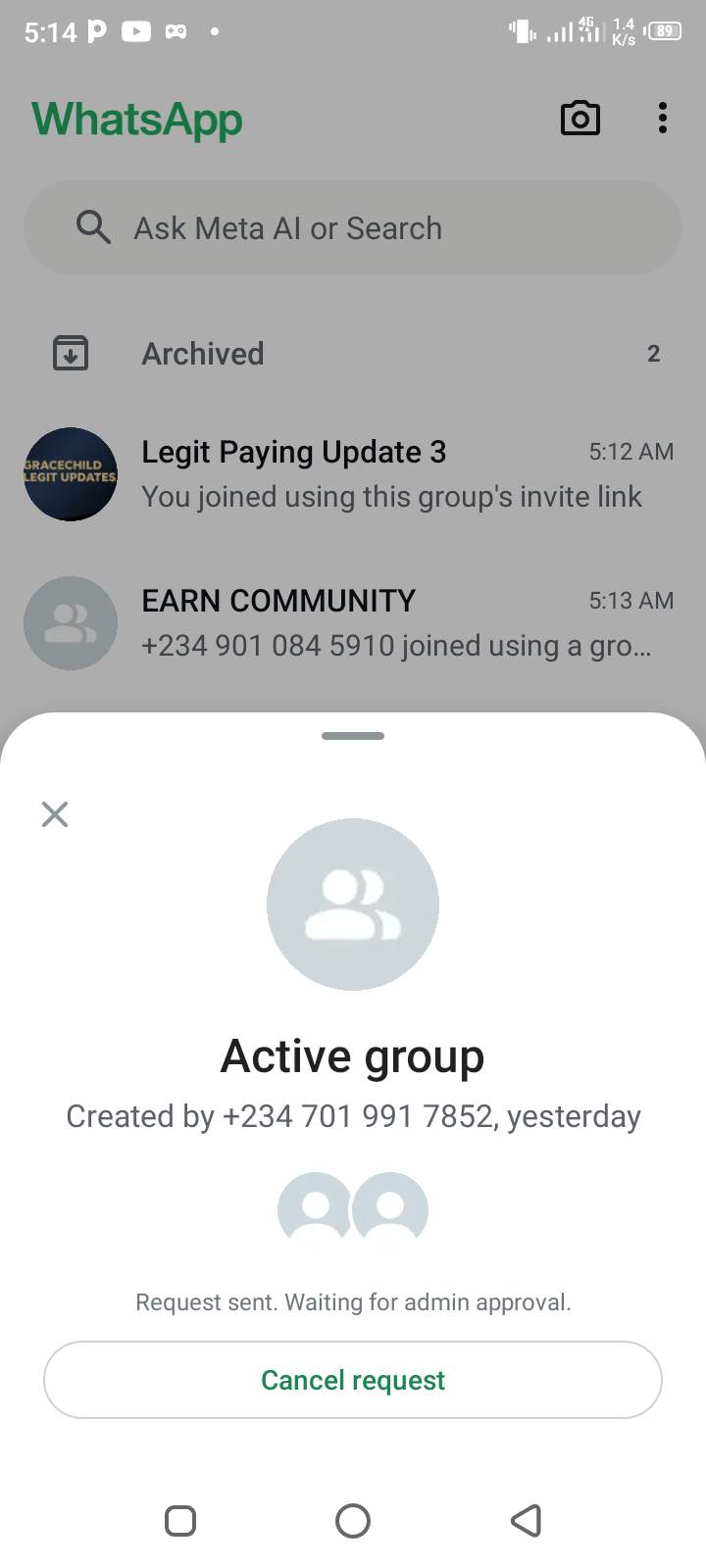This screenshot has height=1568, width=706.
Task: Close the Active group sheet
Action: click(55, 814)
